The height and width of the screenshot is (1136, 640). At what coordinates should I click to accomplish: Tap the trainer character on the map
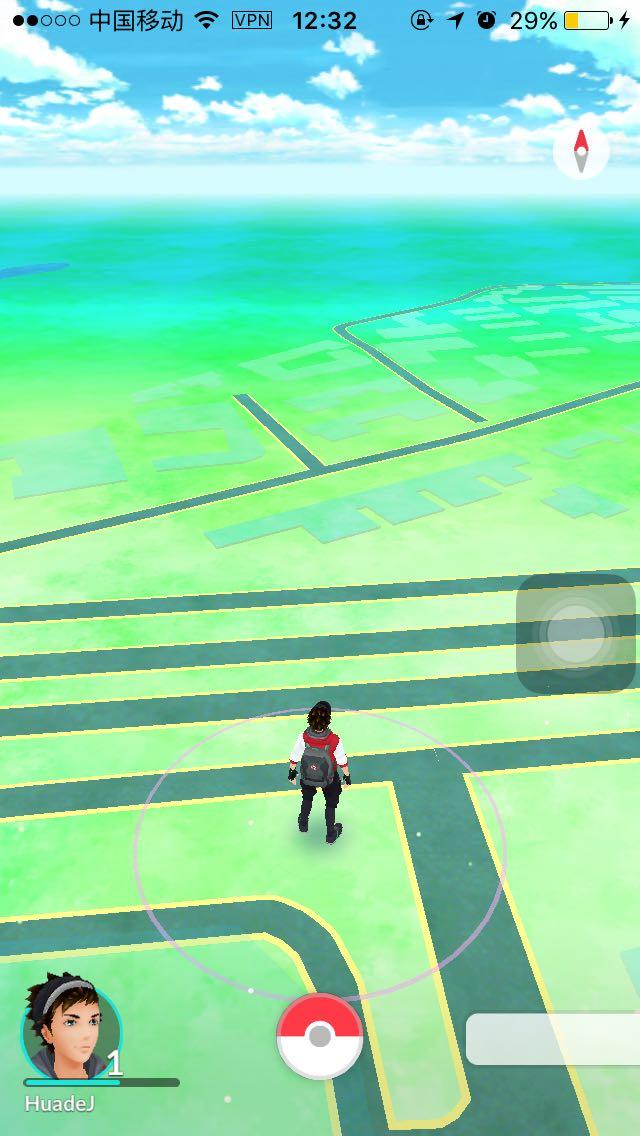[x=320, y=772]
